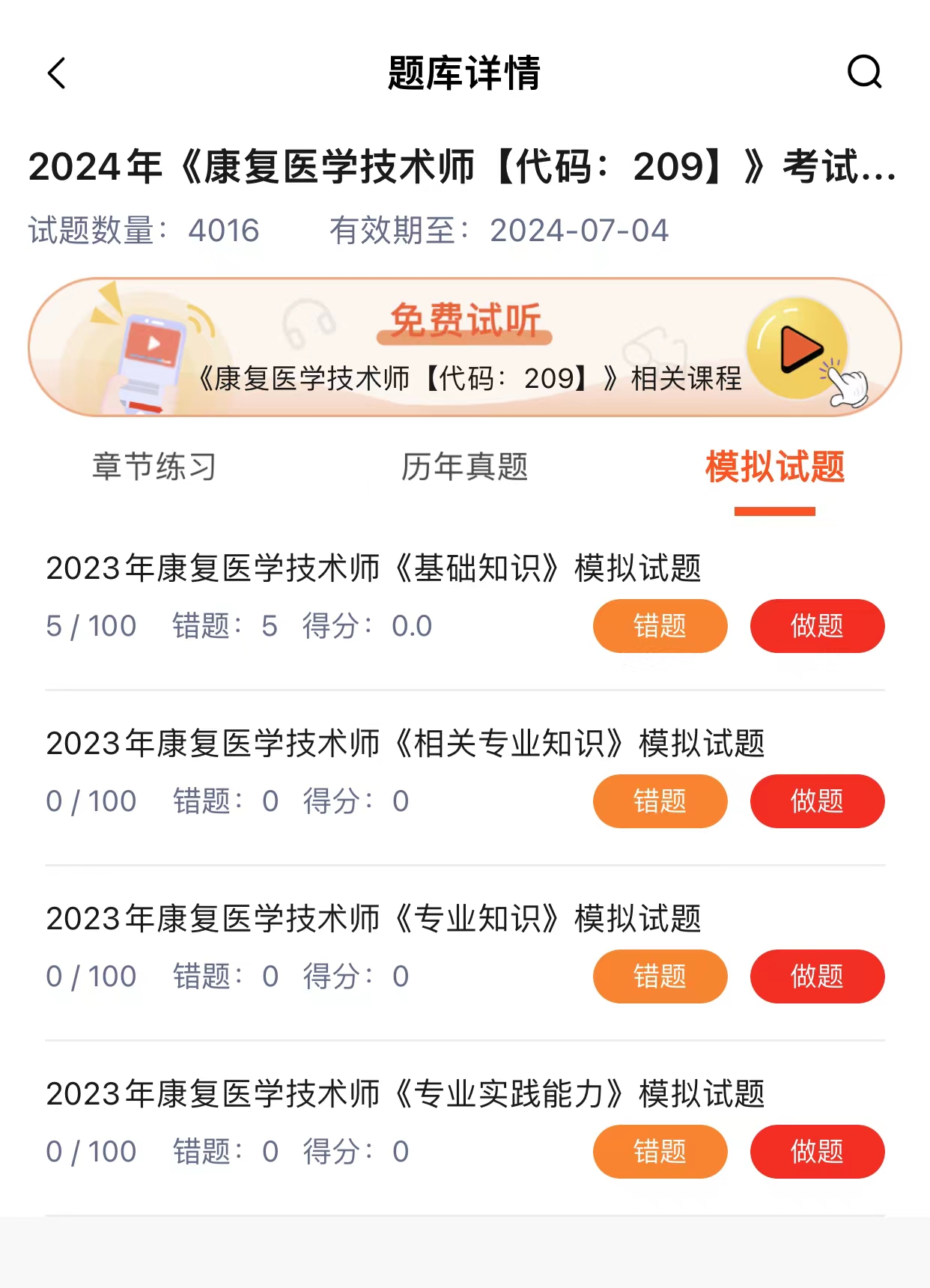Switch to the 章节练习 tab
Image resolution: width=930 pixels, height=1288 pixels.
154,466
